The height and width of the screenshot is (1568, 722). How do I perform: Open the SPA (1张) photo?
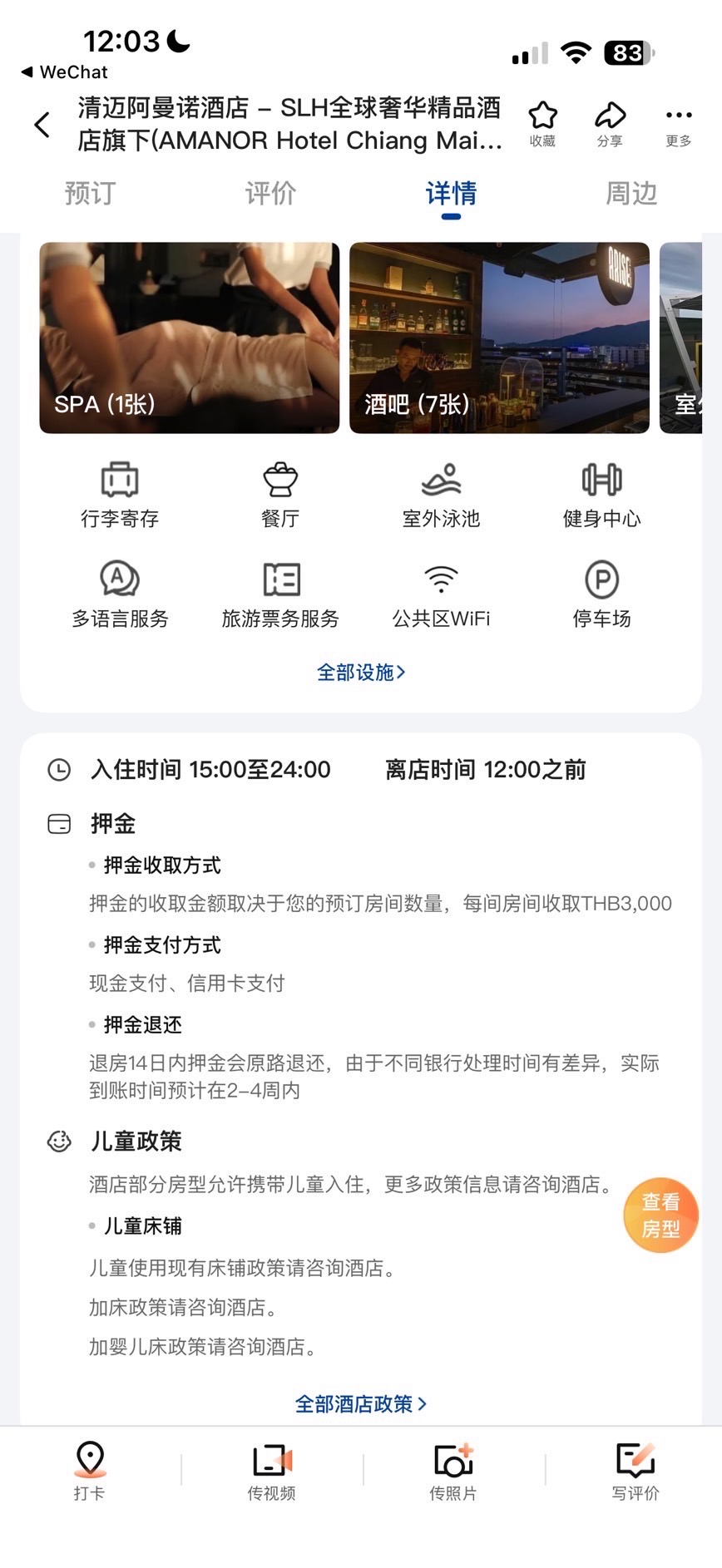tap(190, 338)
